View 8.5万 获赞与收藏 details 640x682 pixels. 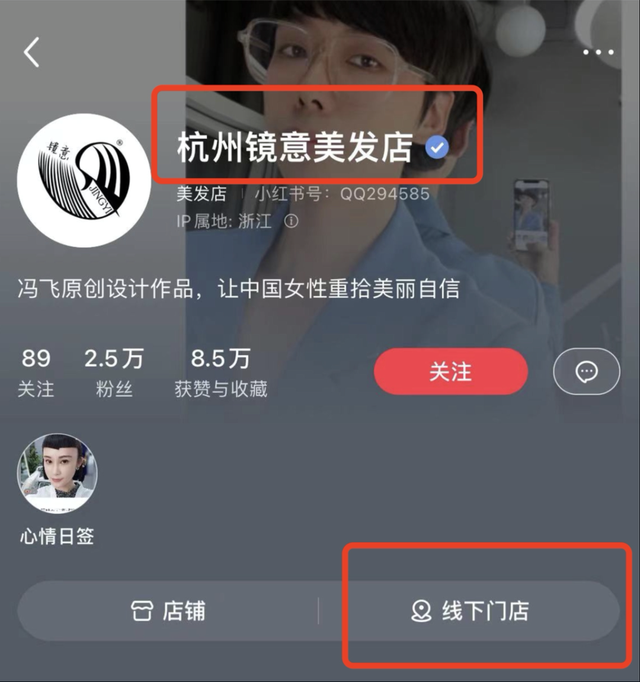(x=220, y=372)
